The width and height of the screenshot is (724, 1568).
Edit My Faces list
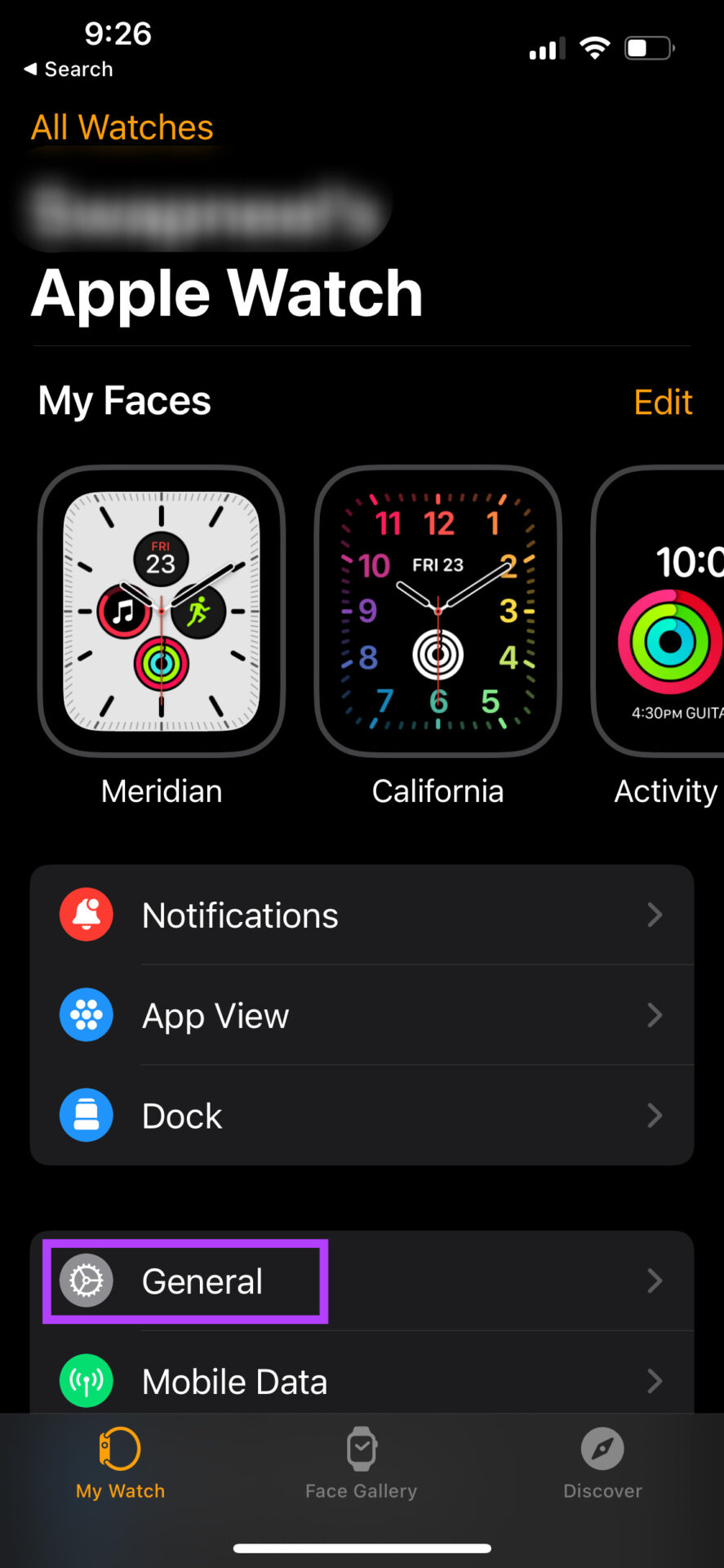(662, 402)
